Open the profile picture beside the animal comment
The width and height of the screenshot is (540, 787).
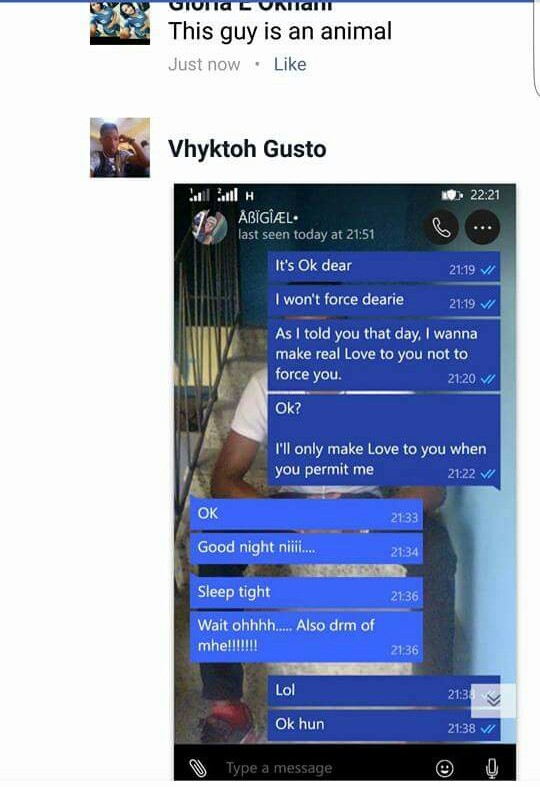120,23
